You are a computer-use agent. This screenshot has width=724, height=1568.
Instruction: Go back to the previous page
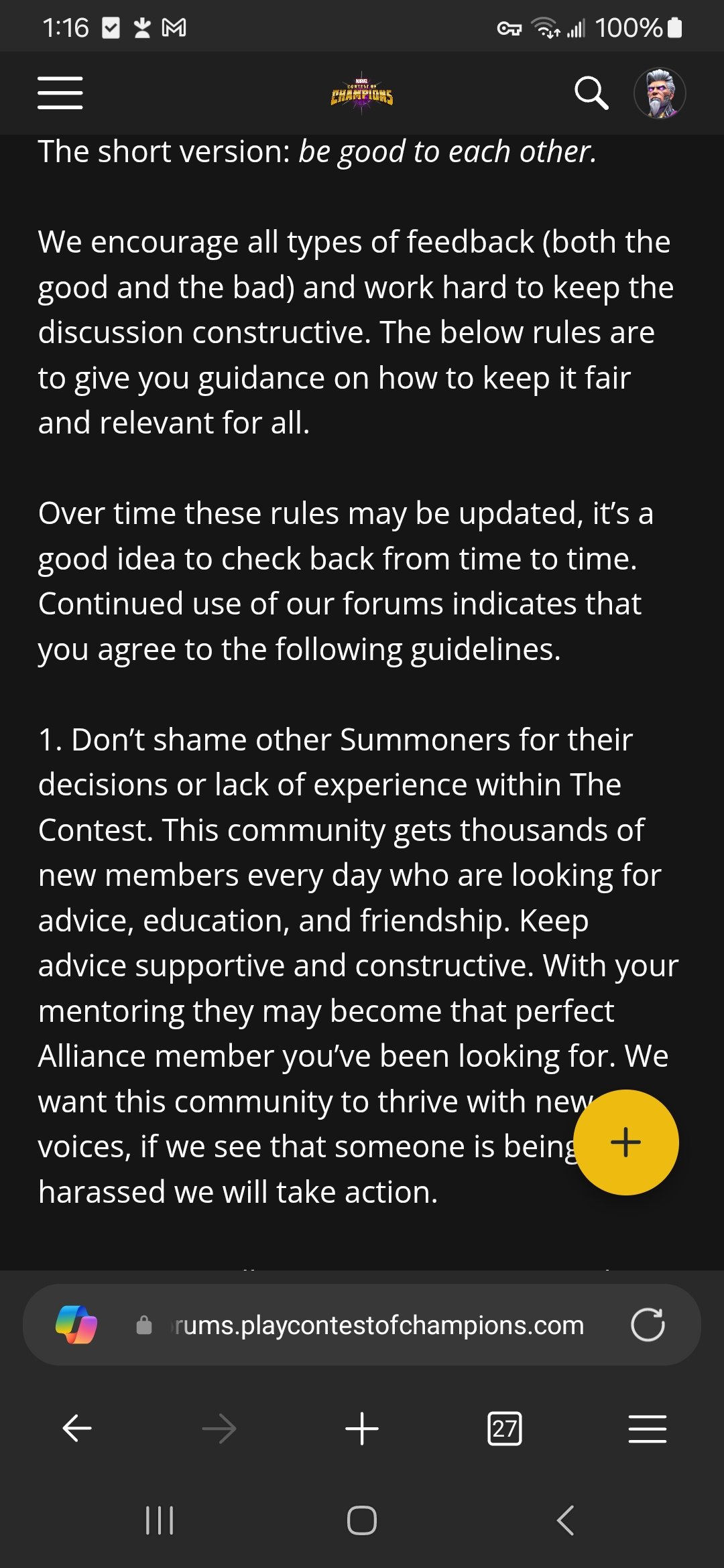click(x=77, y=1428)
